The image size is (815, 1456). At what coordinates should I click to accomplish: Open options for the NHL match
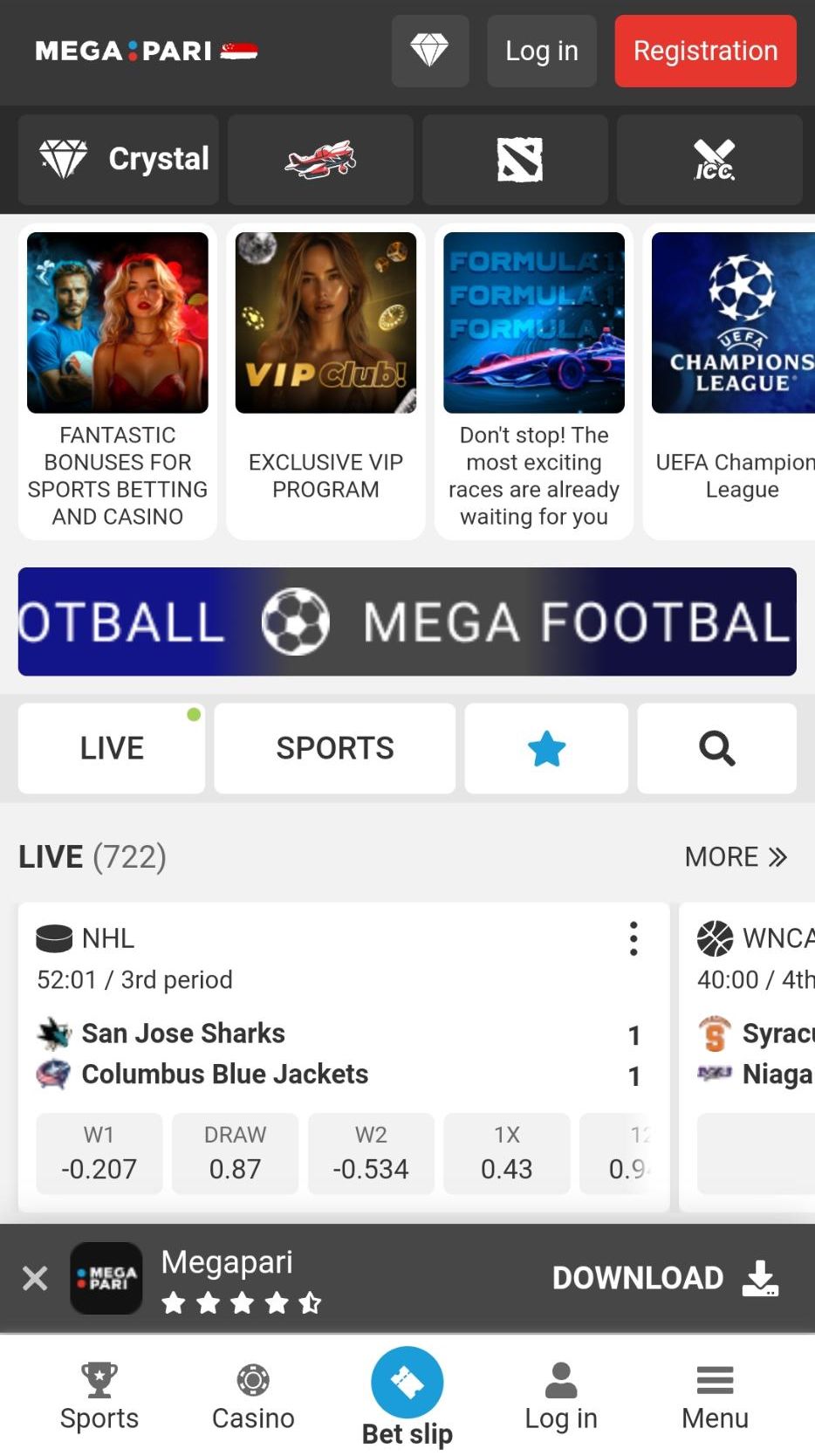634,938
